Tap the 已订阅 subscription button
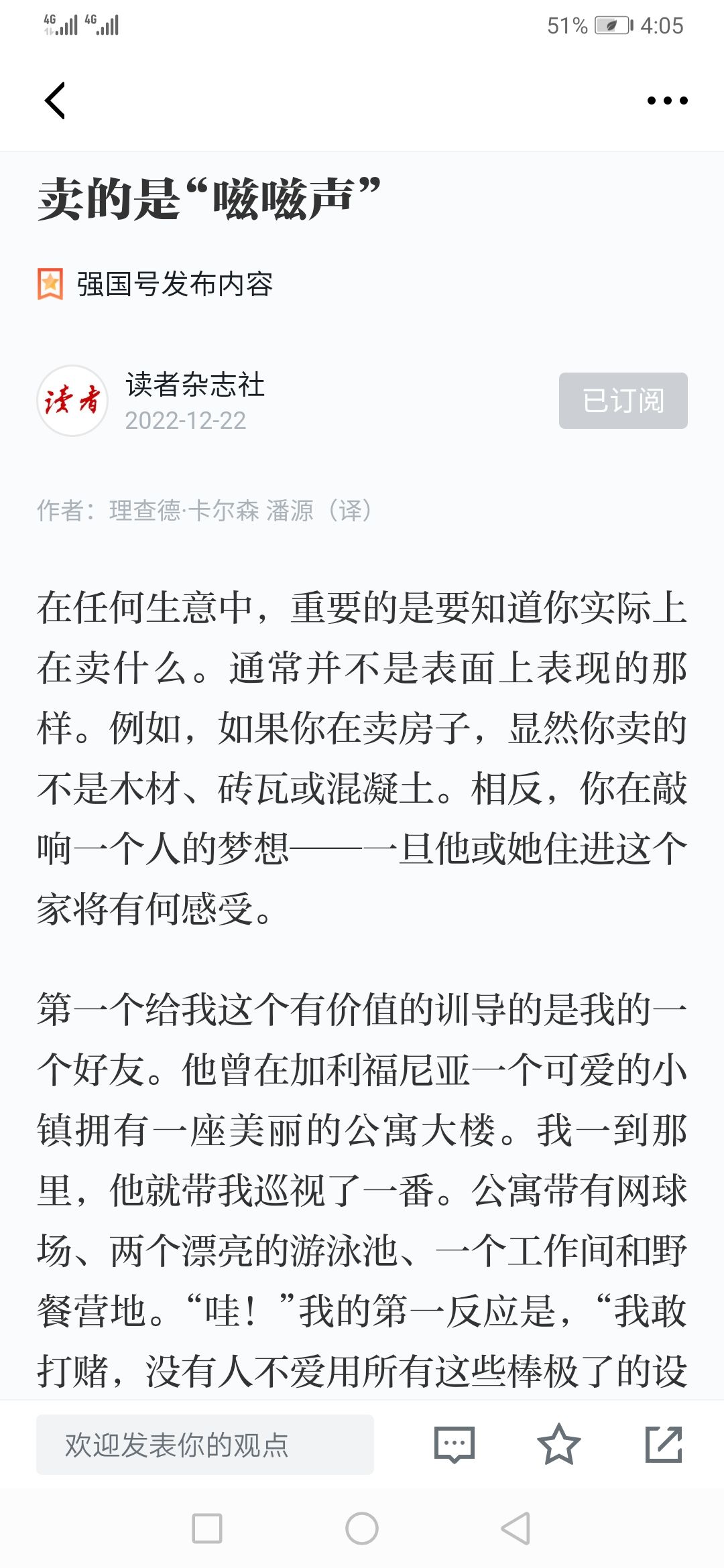724x1568 pixels. click(x=623, y=401)
